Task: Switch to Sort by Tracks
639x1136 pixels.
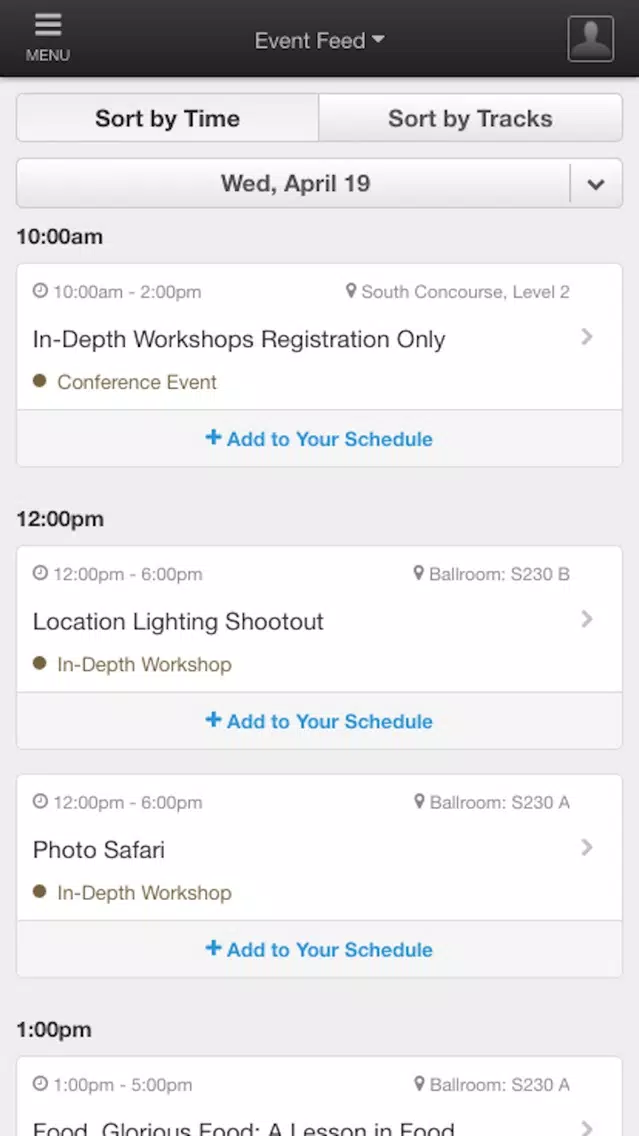Action: tap(470, 118)
